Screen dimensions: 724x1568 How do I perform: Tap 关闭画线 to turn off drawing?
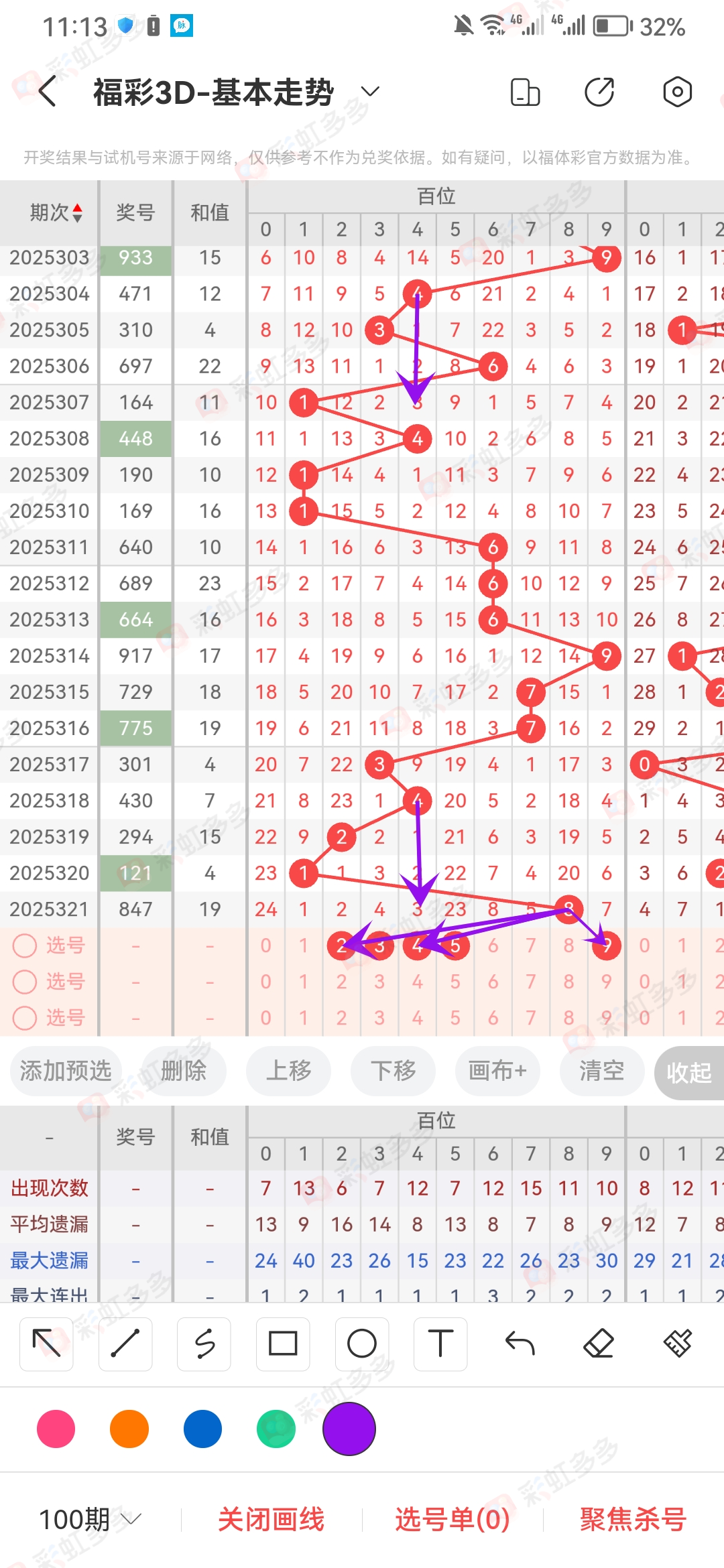click(271, 1519)
